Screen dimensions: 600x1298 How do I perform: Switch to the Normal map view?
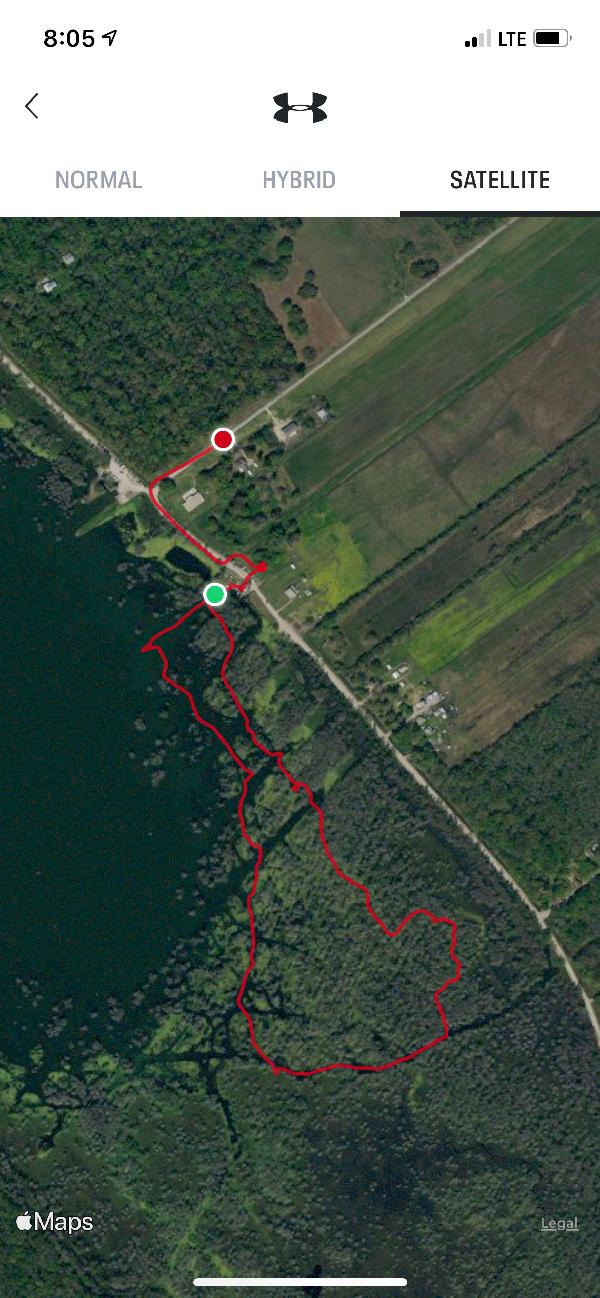(x=99, y=180)
